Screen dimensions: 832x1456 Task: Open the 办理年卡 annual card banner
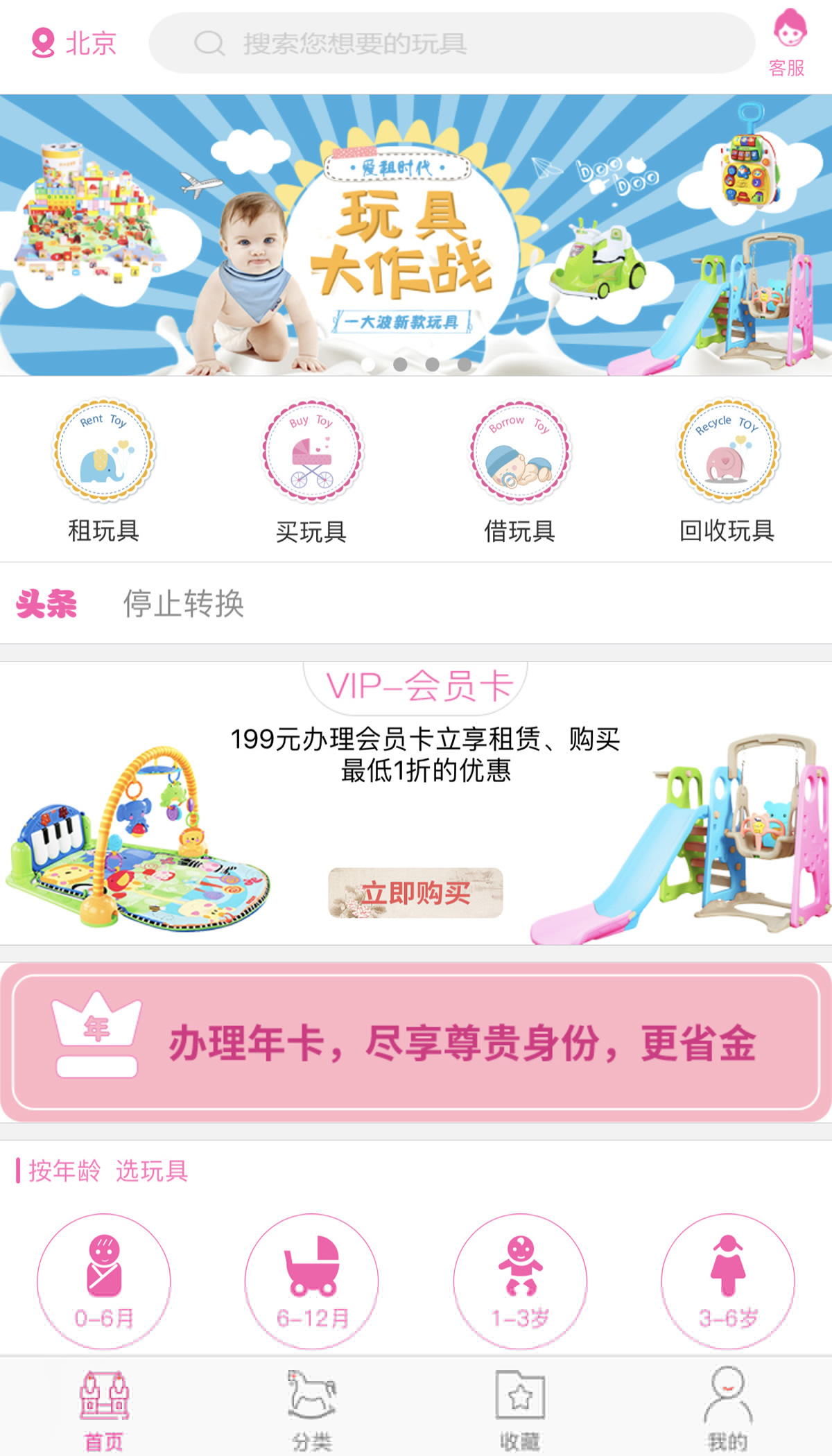tap(416, 1042)
